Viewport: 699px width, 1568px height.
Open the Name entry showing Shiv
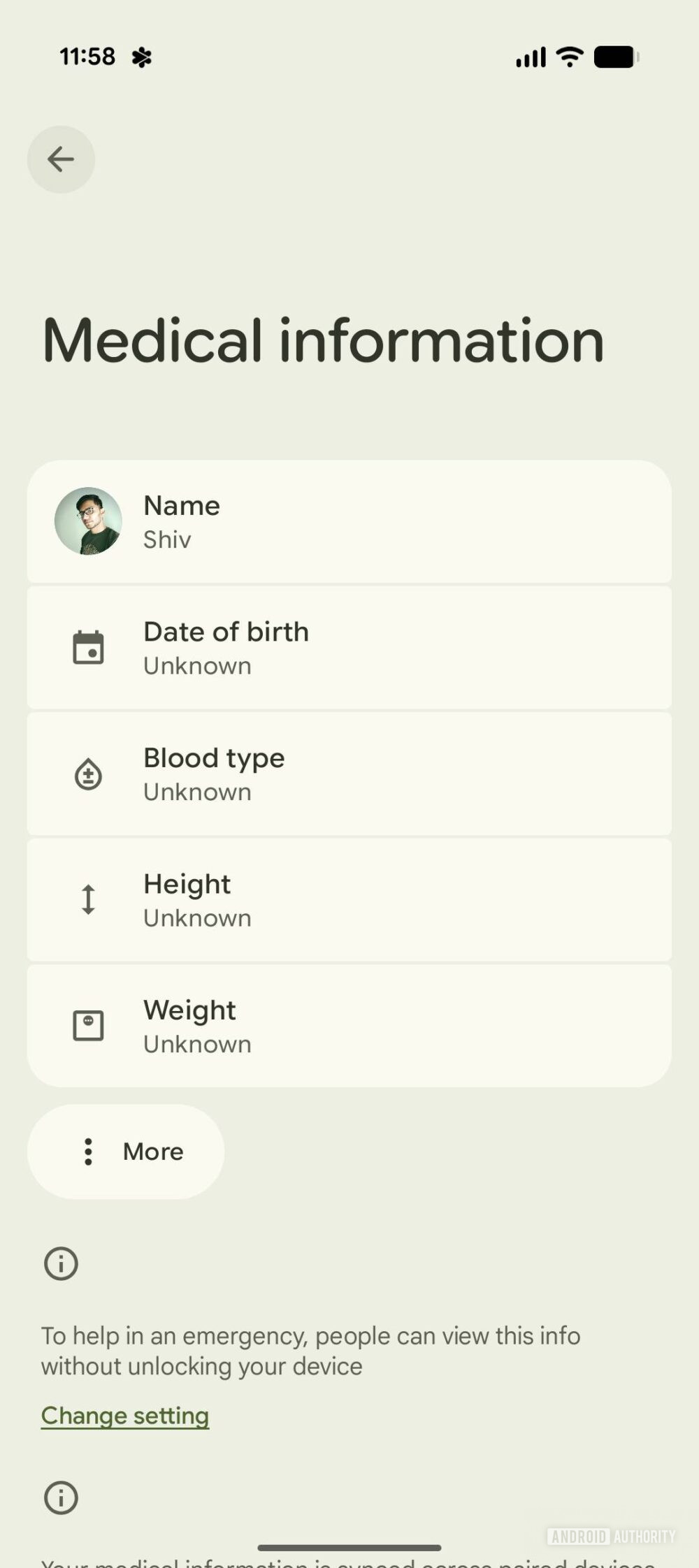[x=349, y=521]
